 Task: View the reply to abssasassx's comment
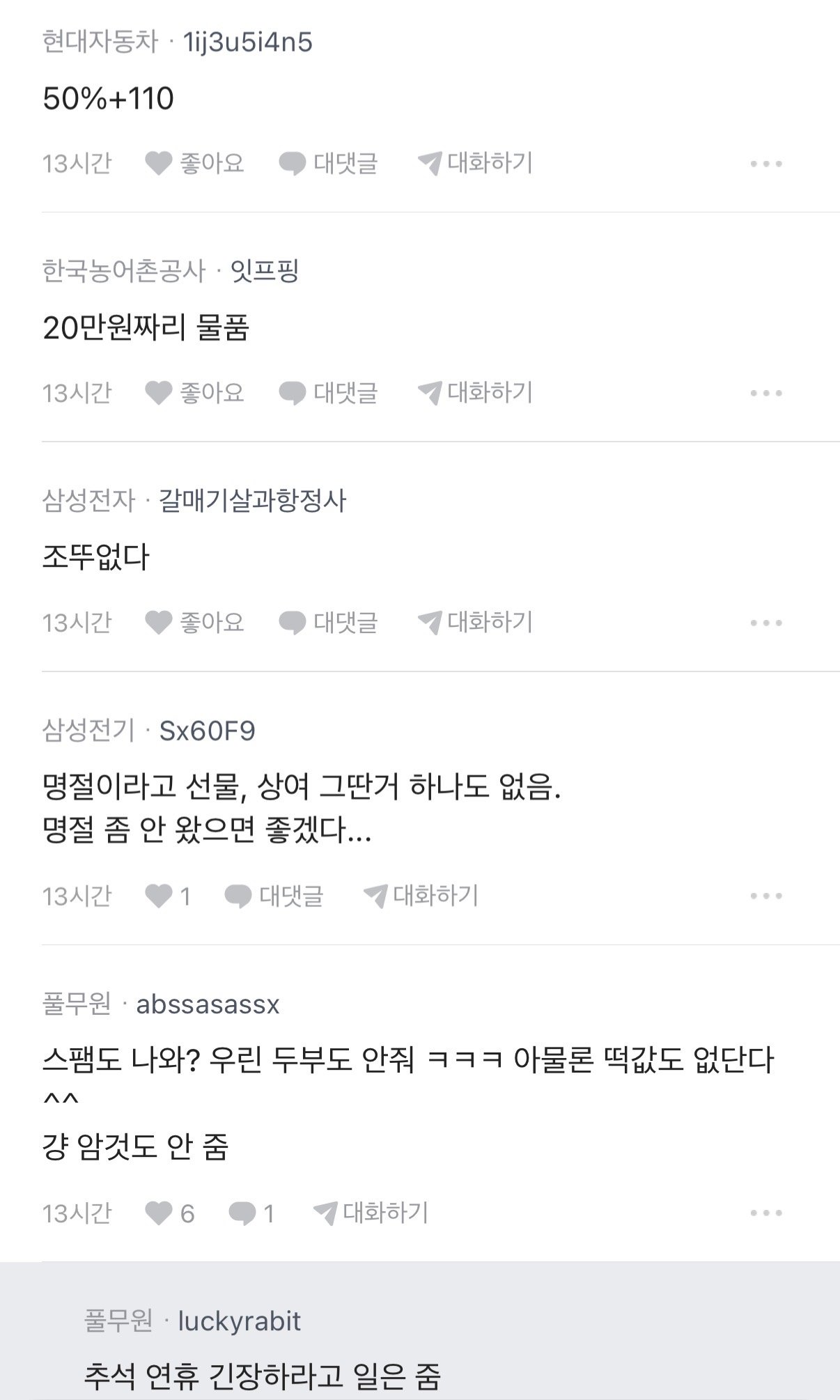tap(251, 1214)
